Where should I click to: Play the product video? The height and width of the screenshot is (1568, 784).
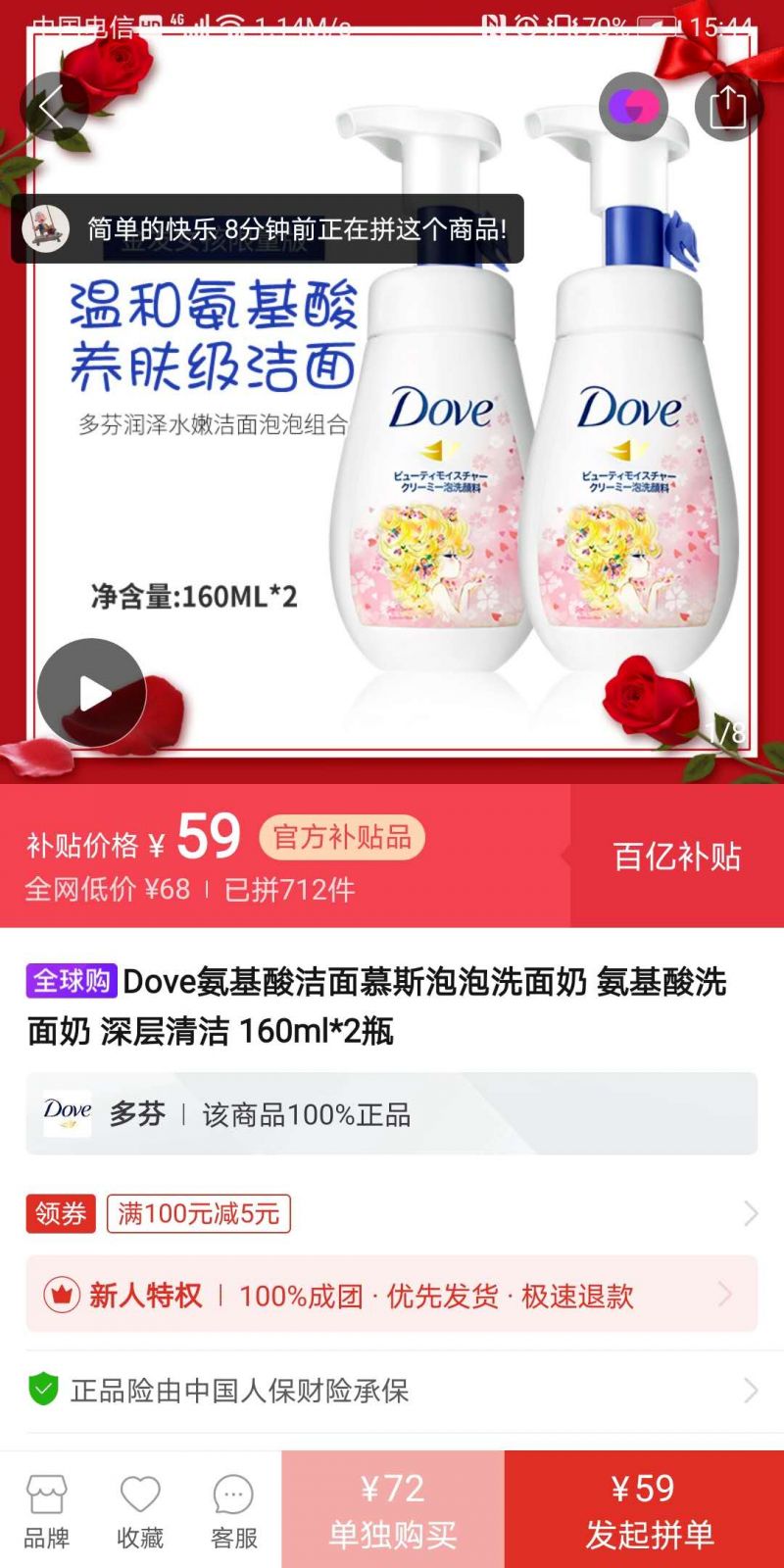click(x=92, y=693)
